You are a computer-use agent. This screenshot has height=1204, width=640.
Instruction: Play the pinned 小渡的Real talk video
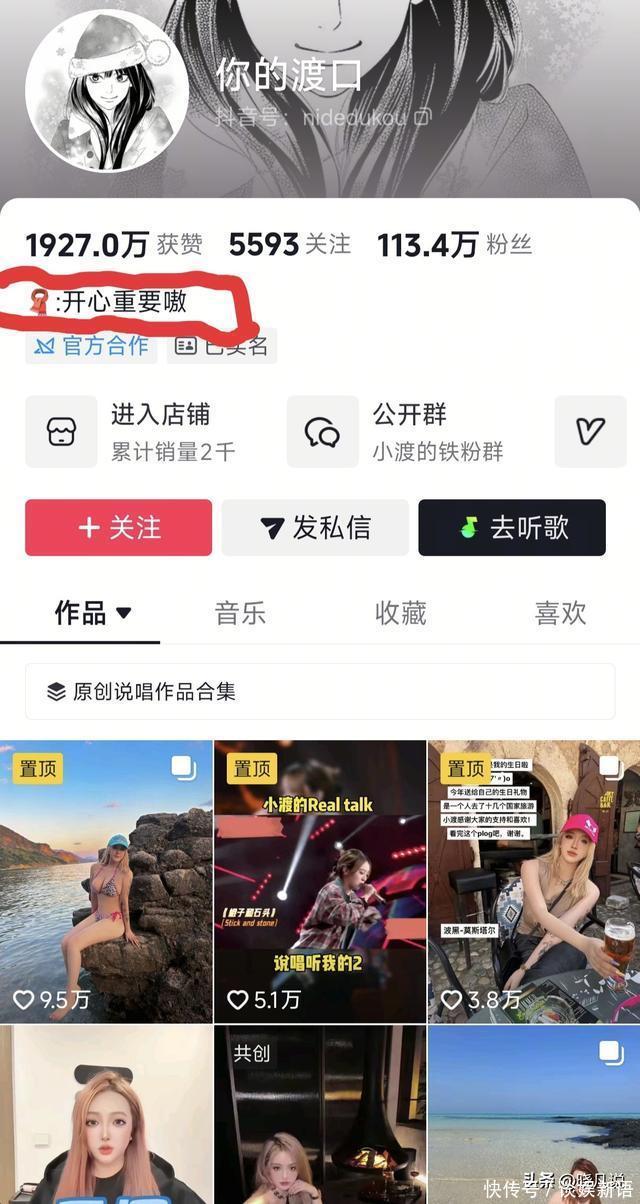[x=320, y=880]
